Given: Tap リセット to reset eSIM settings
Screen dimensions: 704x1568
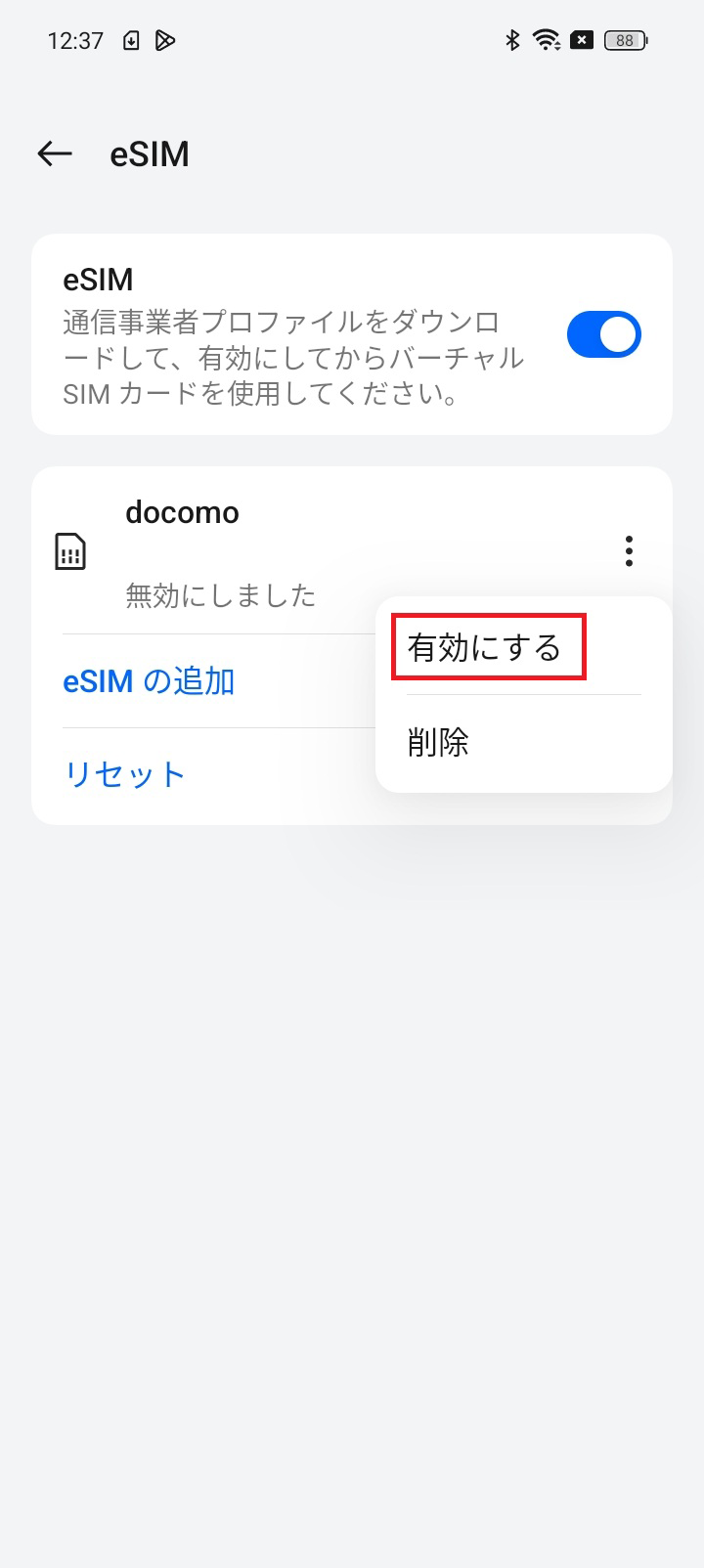Looking at the screenshot, I should tap(124, 773).
